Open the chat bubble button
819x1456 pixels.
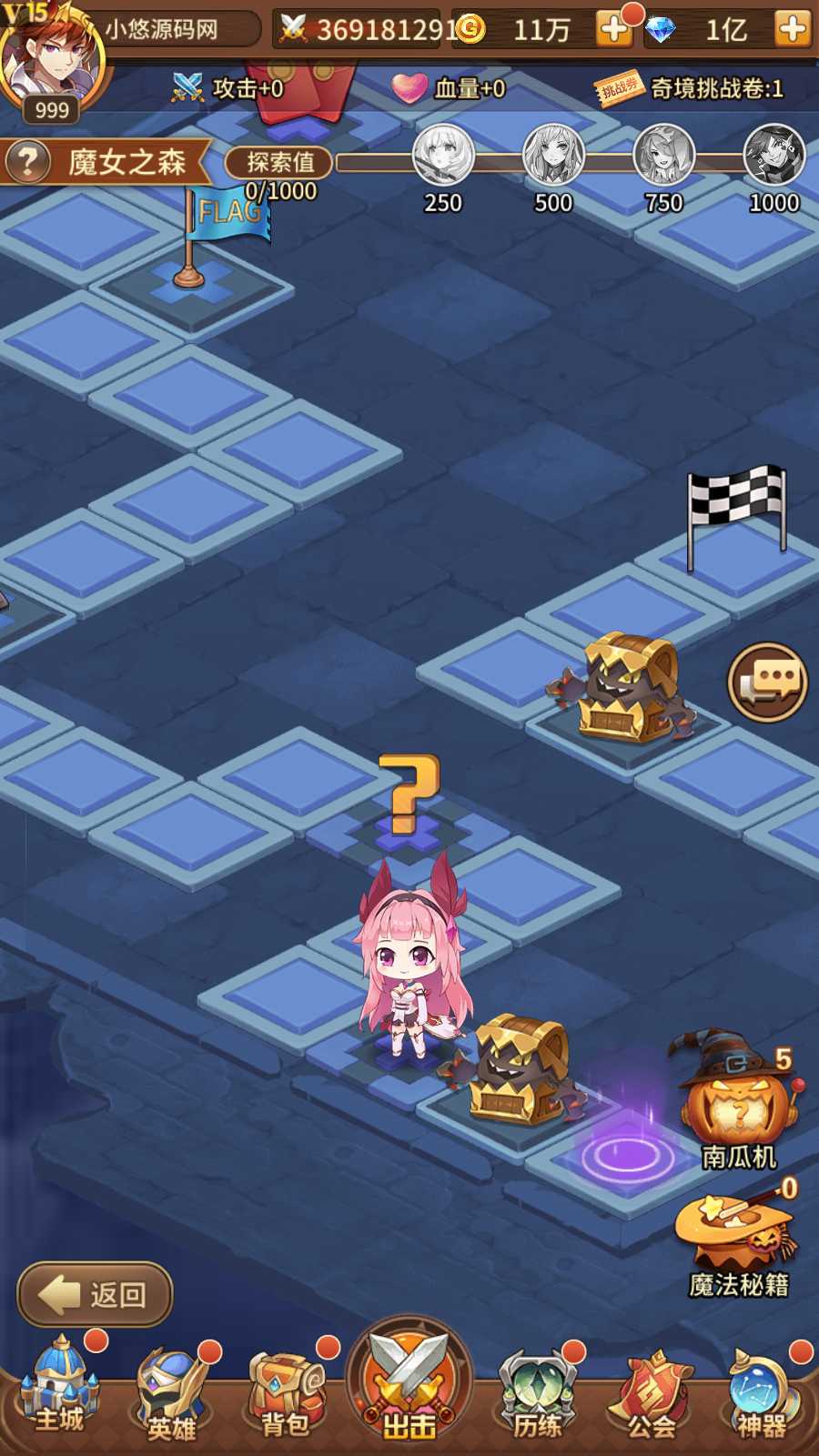click(x=767, y=682)
